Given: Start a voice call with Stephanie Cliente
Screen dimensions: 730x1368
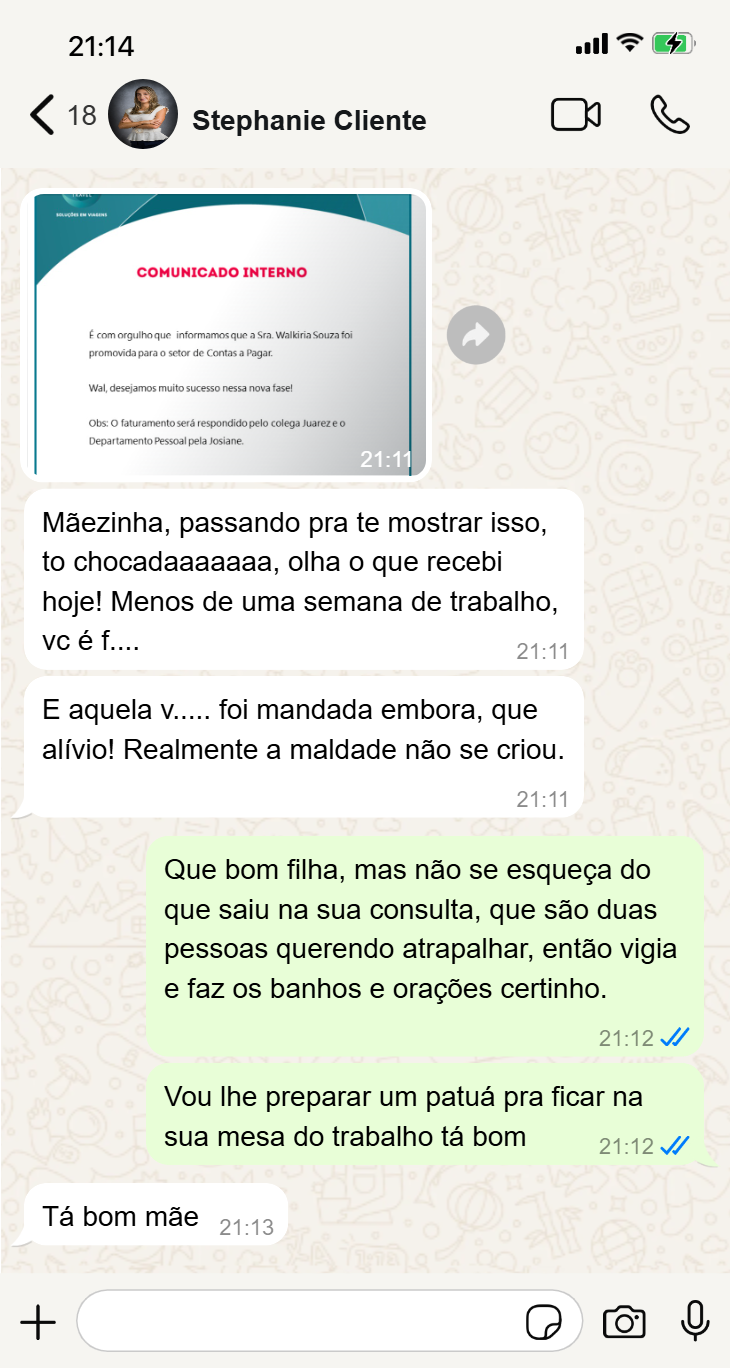Looking at the screenshot, I should [669, 115].
